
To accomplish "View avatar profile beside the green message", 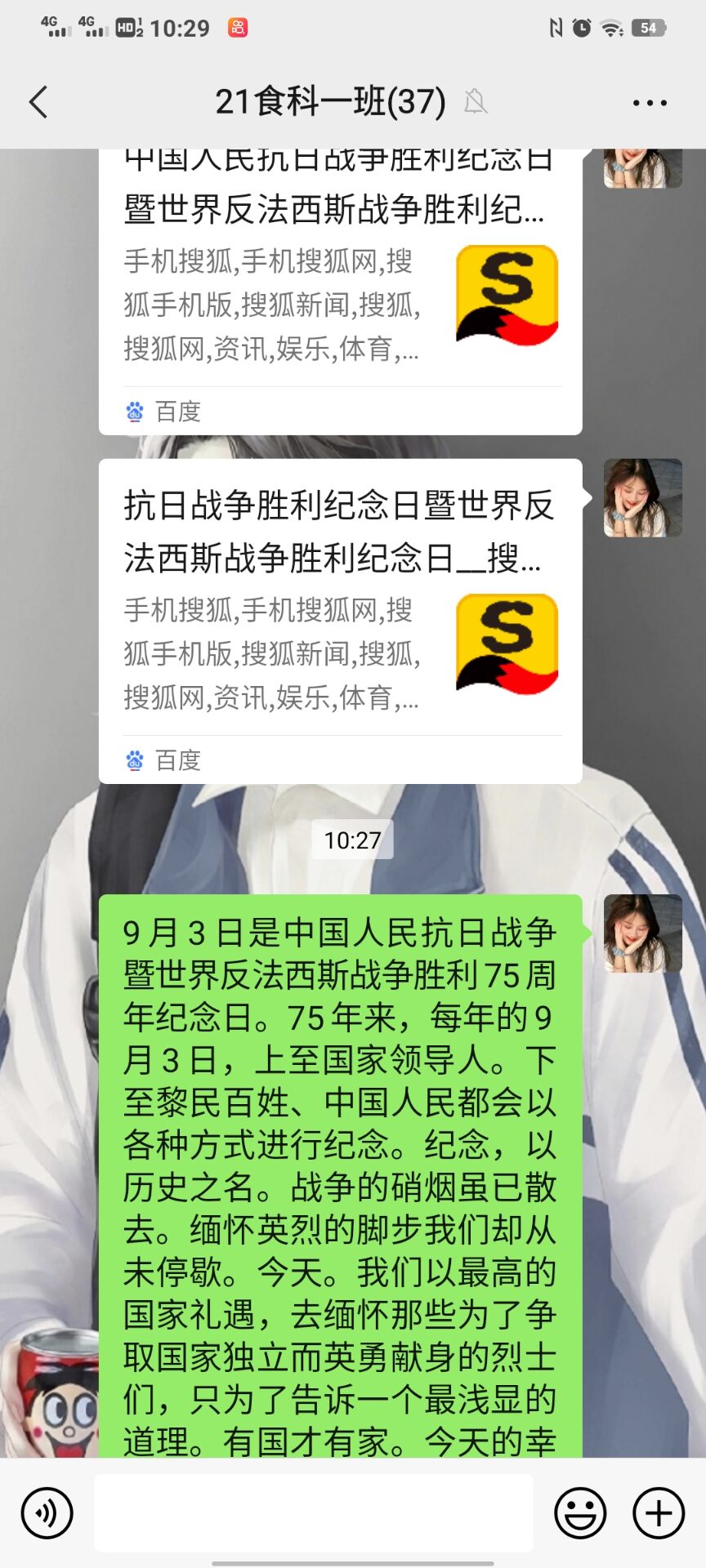I will [642, 933].
